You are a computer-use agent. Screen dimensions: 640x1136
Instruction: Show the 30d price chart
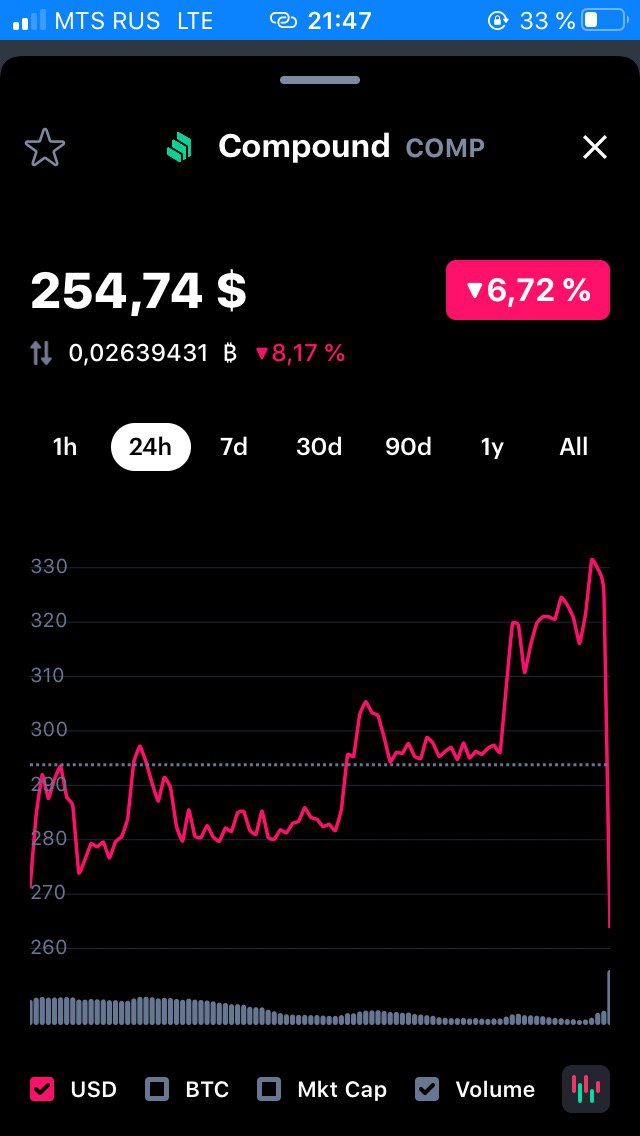[x=319, y=447]
